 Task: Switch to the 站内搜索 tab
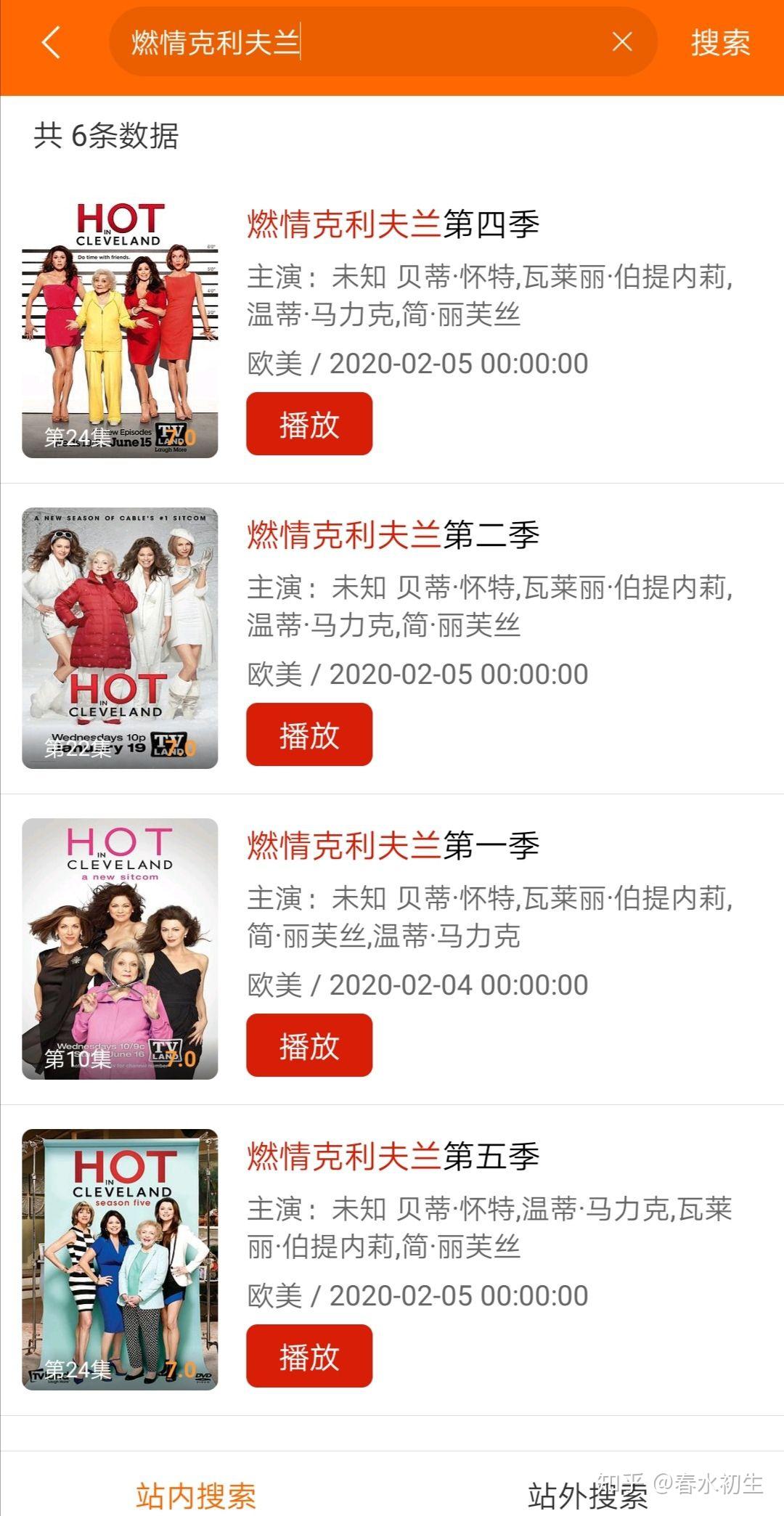click(196, 1494)
